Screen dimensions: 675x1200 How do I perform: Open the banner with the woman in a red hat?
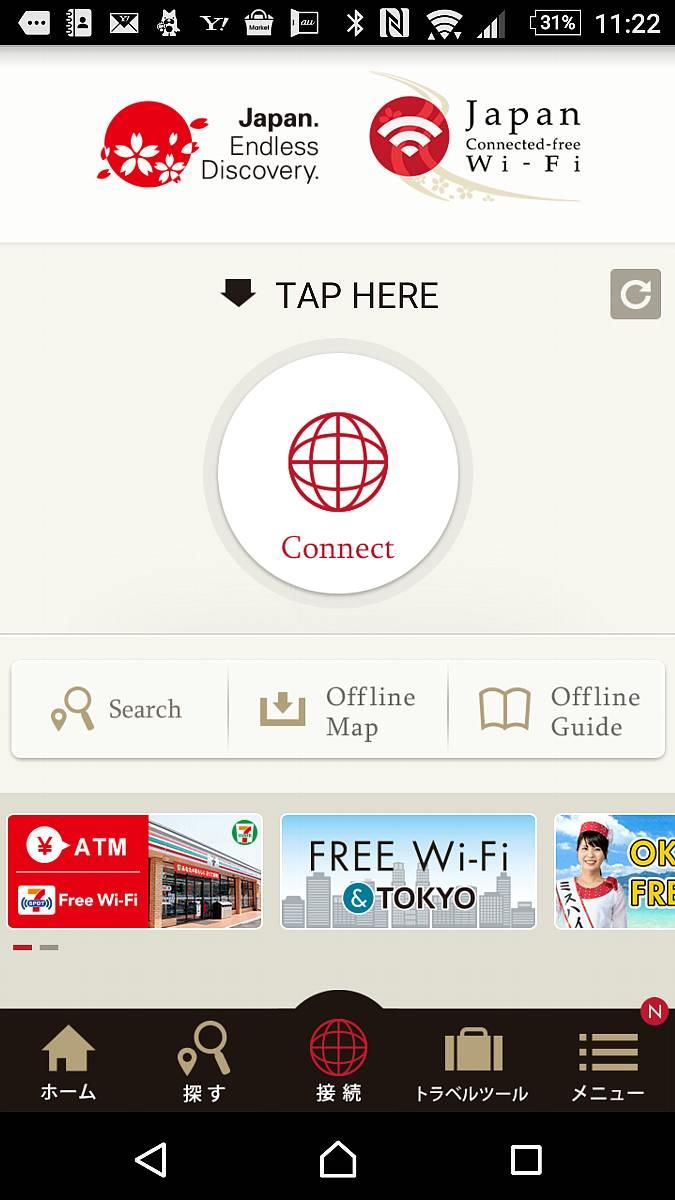pos(614,871)
